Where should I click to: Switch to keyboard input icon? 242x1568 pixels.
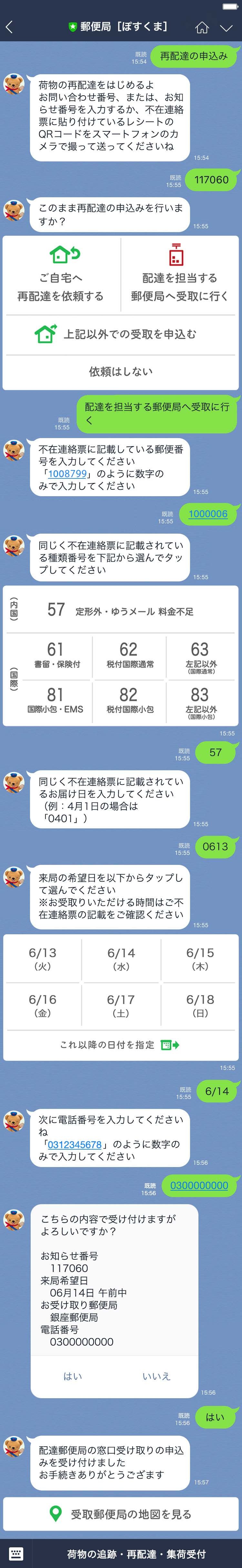tap(16, 1553)
